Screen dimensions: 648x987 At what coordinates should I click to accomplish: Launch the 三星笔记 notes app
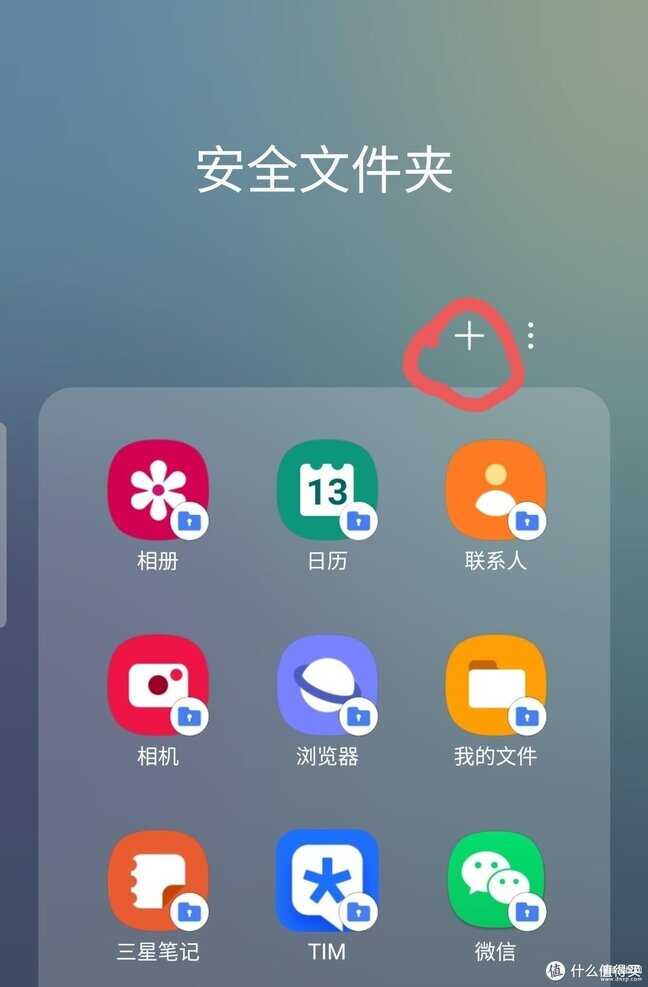(x=158, y=880)
